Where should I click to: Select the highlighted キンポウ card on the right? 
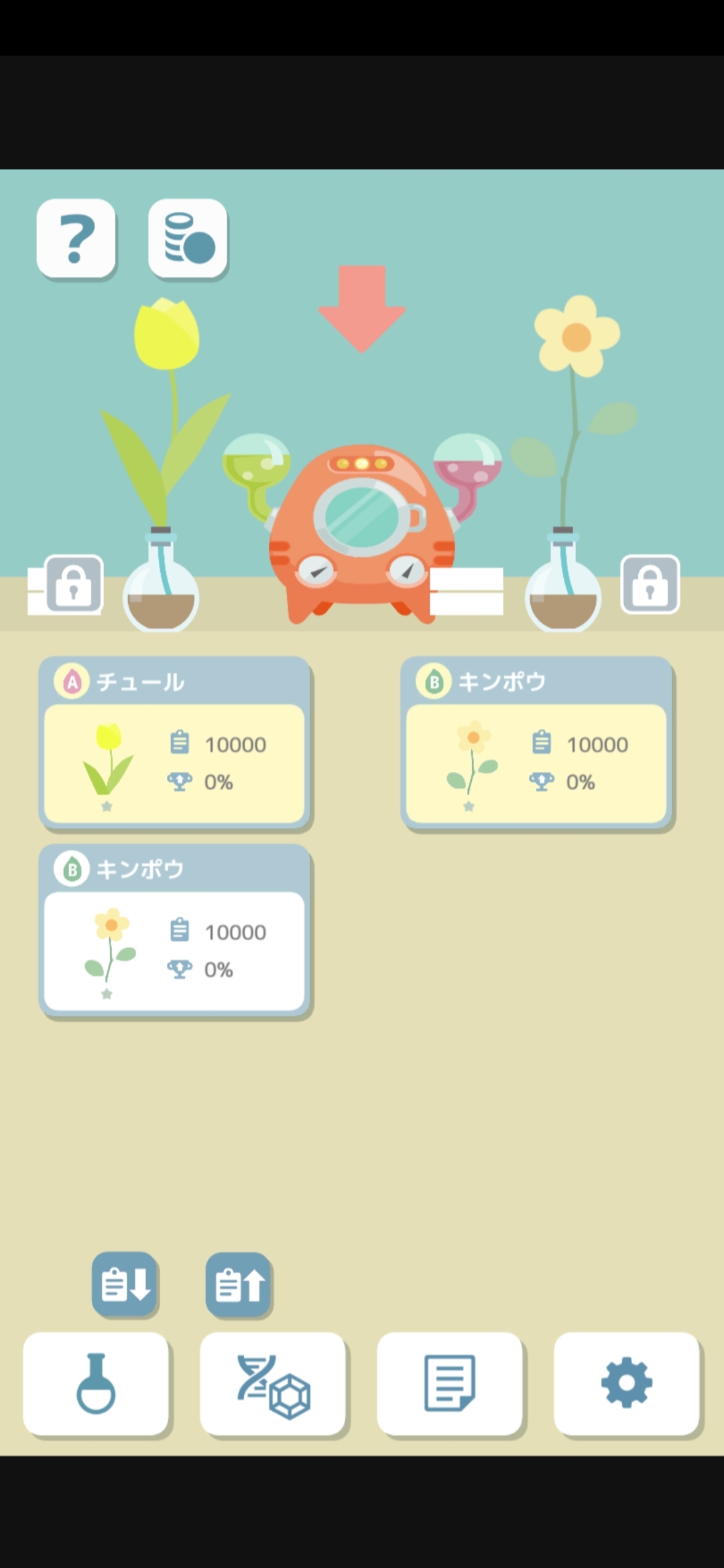[x=536, y=744]
